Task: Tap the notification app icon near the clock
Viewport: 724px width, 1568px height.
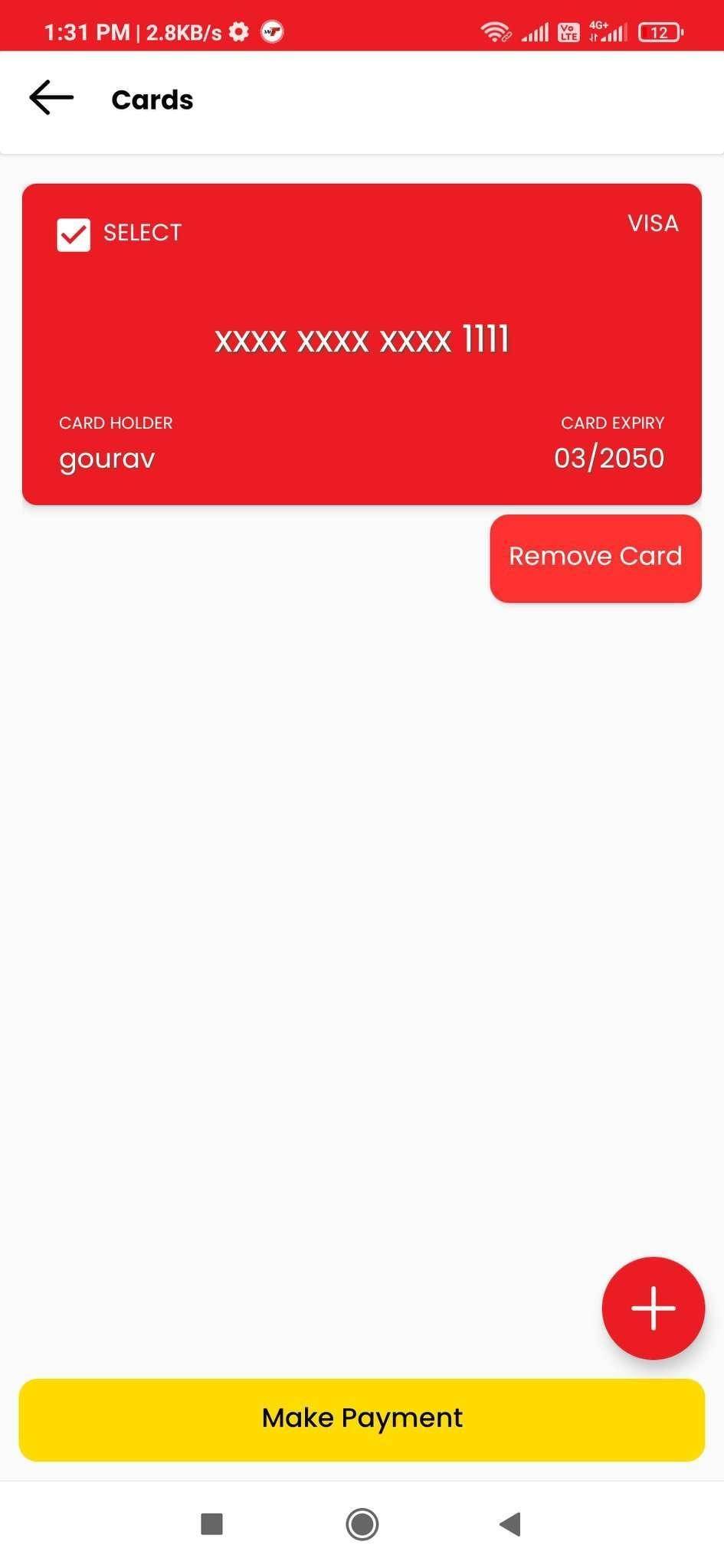Action: pos(273,32)
